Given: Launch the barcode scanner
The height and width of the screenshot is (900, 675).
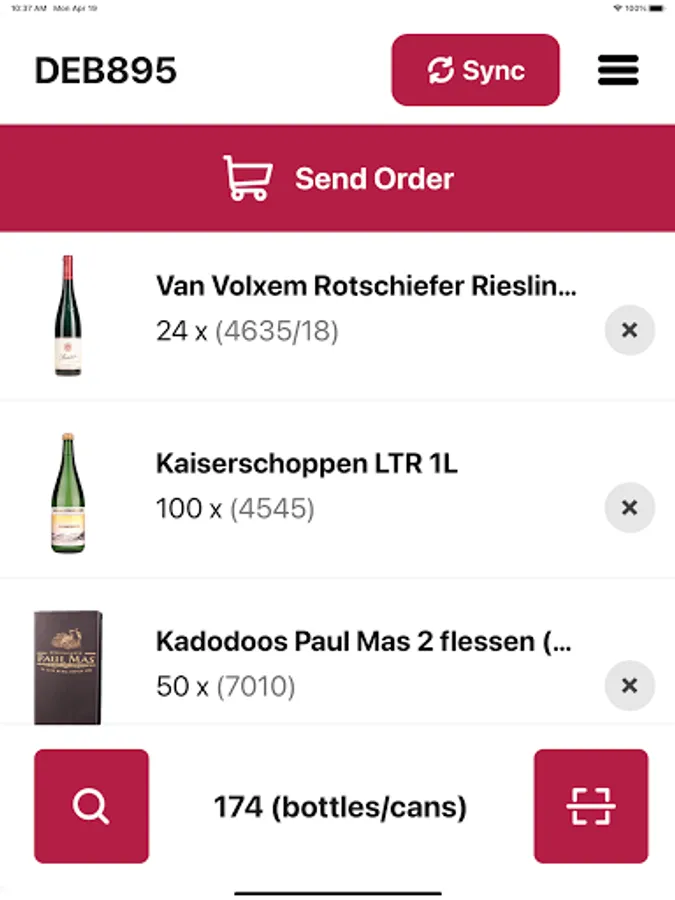Looking at the screenshot, I should point(590,806).
